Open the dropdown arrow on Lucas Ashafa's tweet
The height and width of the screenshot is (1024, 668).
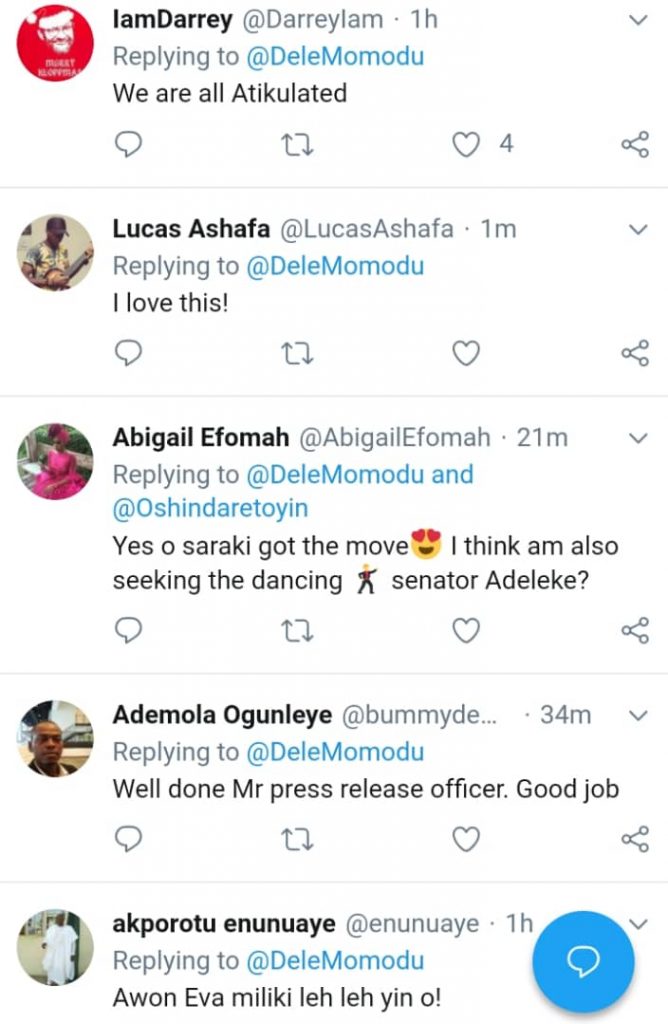click(638, 230)
